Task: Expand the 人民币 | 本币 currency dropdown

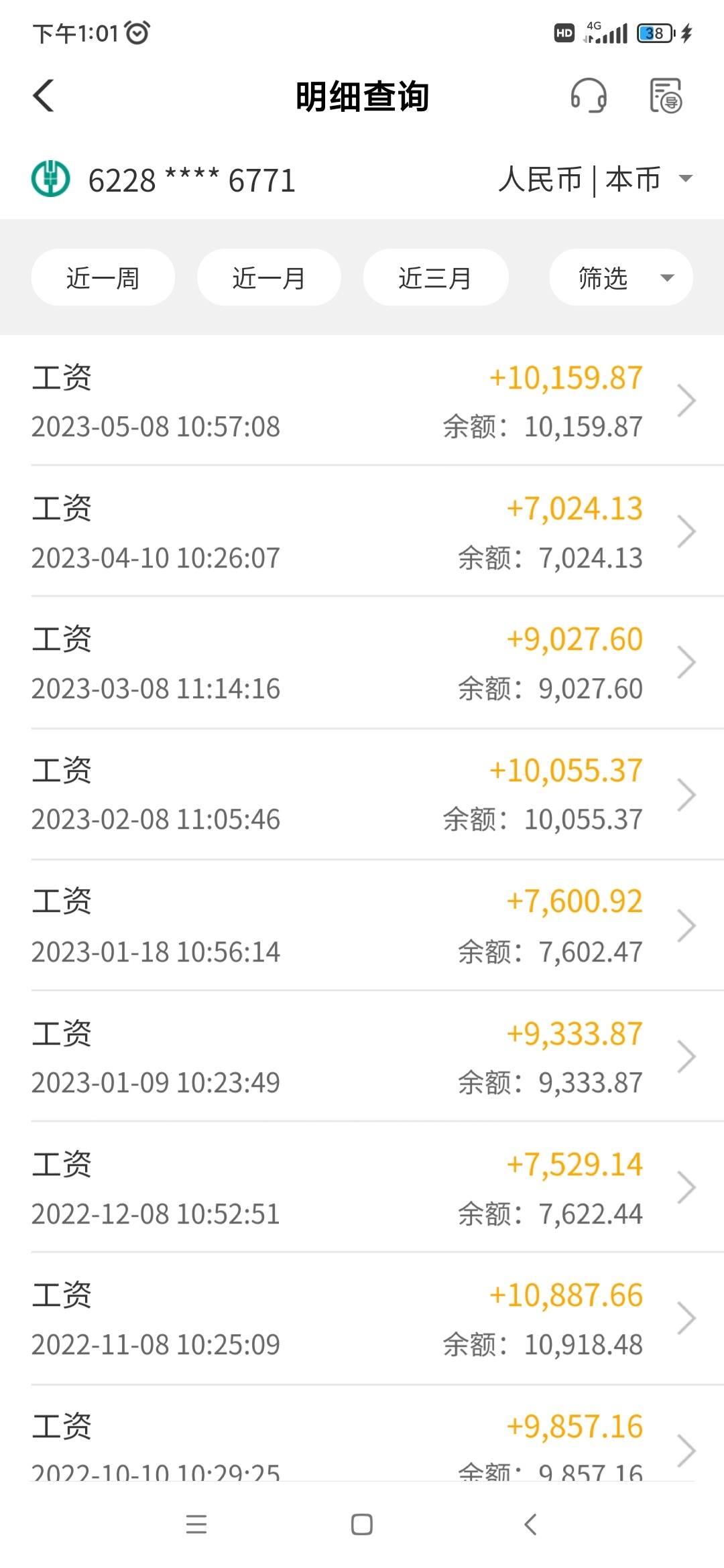Action: tap(595, 180)
